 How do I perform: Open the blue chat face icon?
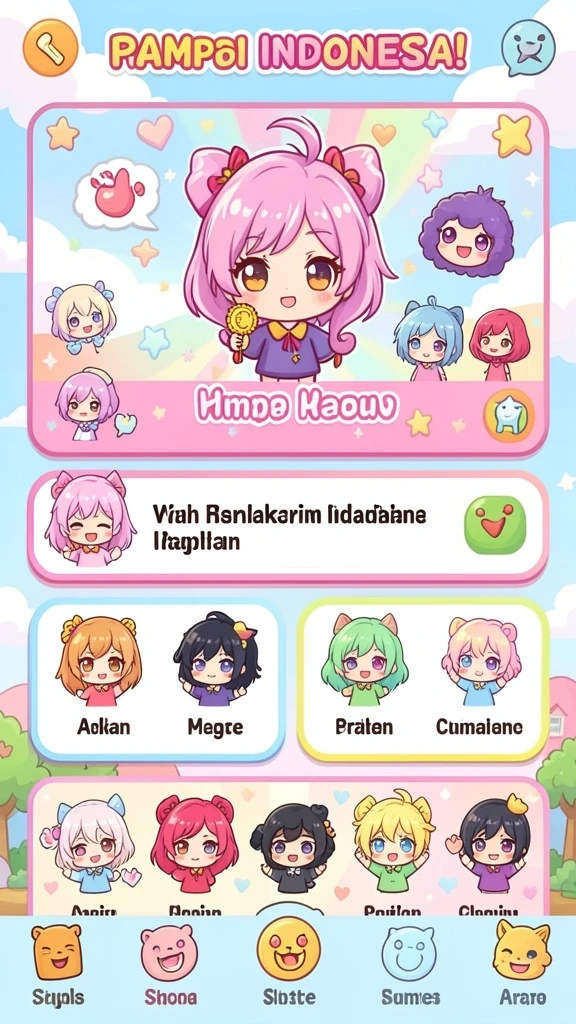tap(528, 48)
